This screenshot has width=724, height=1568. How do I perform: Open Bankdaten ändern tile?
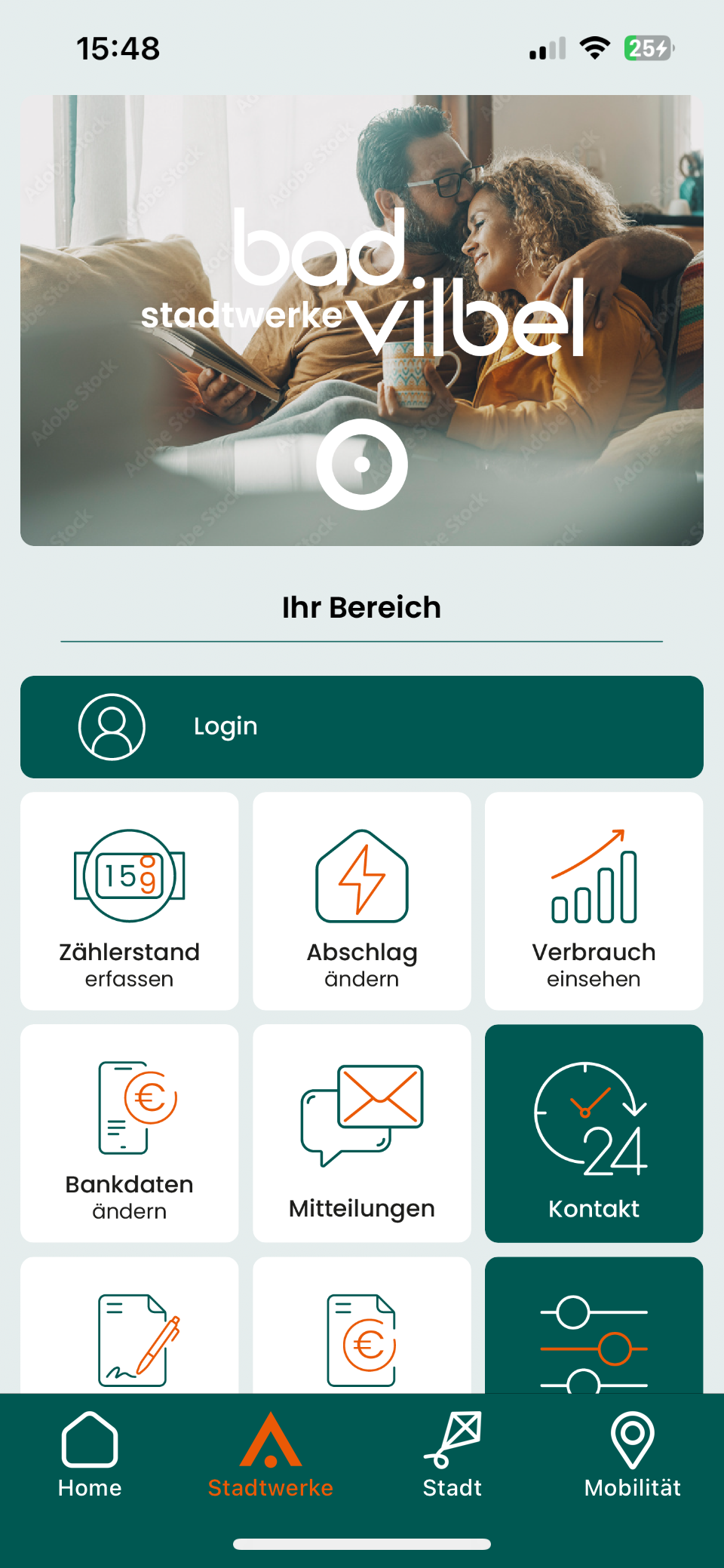pos(130,1133)
